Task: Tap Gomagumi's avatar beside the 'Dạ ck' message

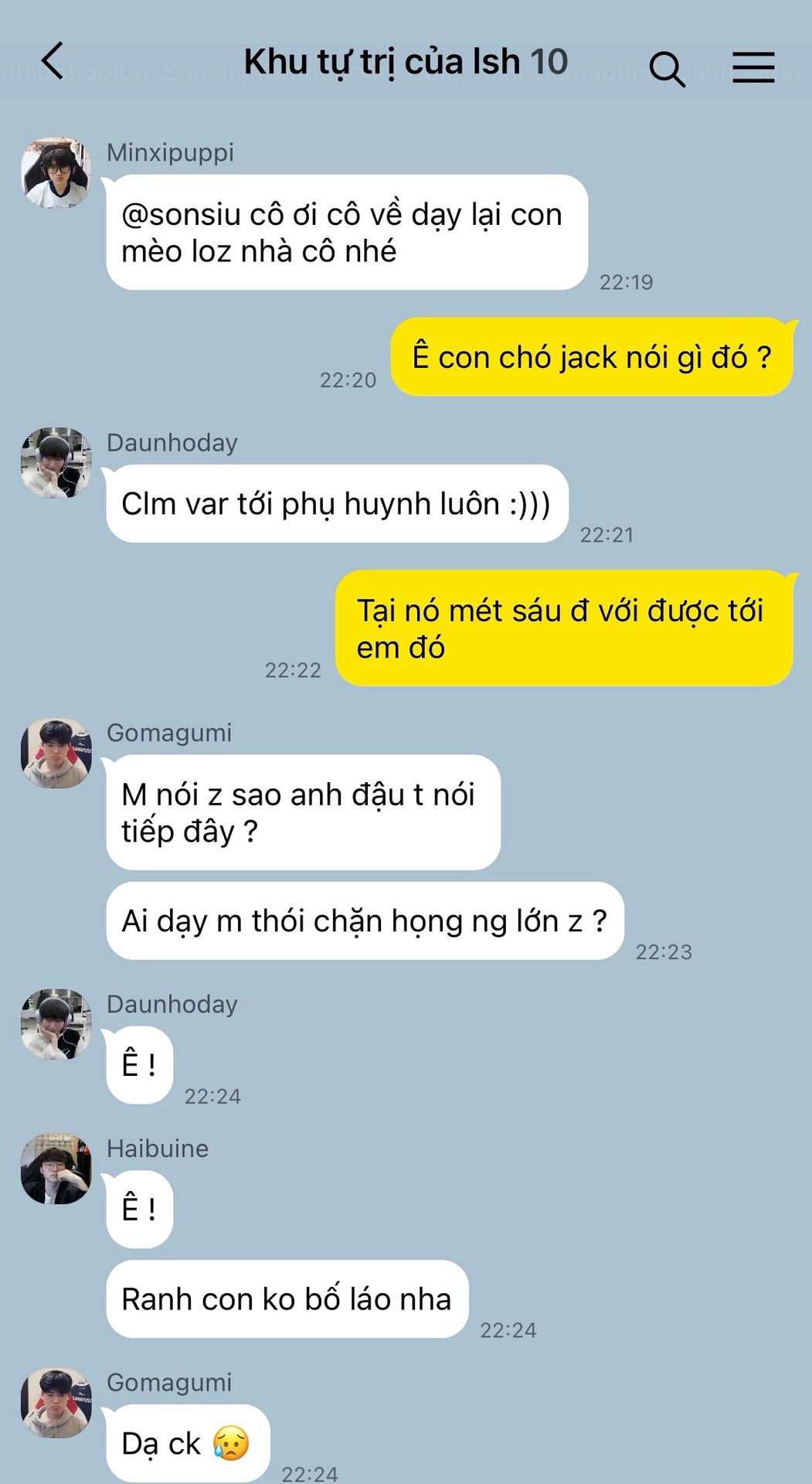Action: pyautogui.click(x=56, y=1402)
